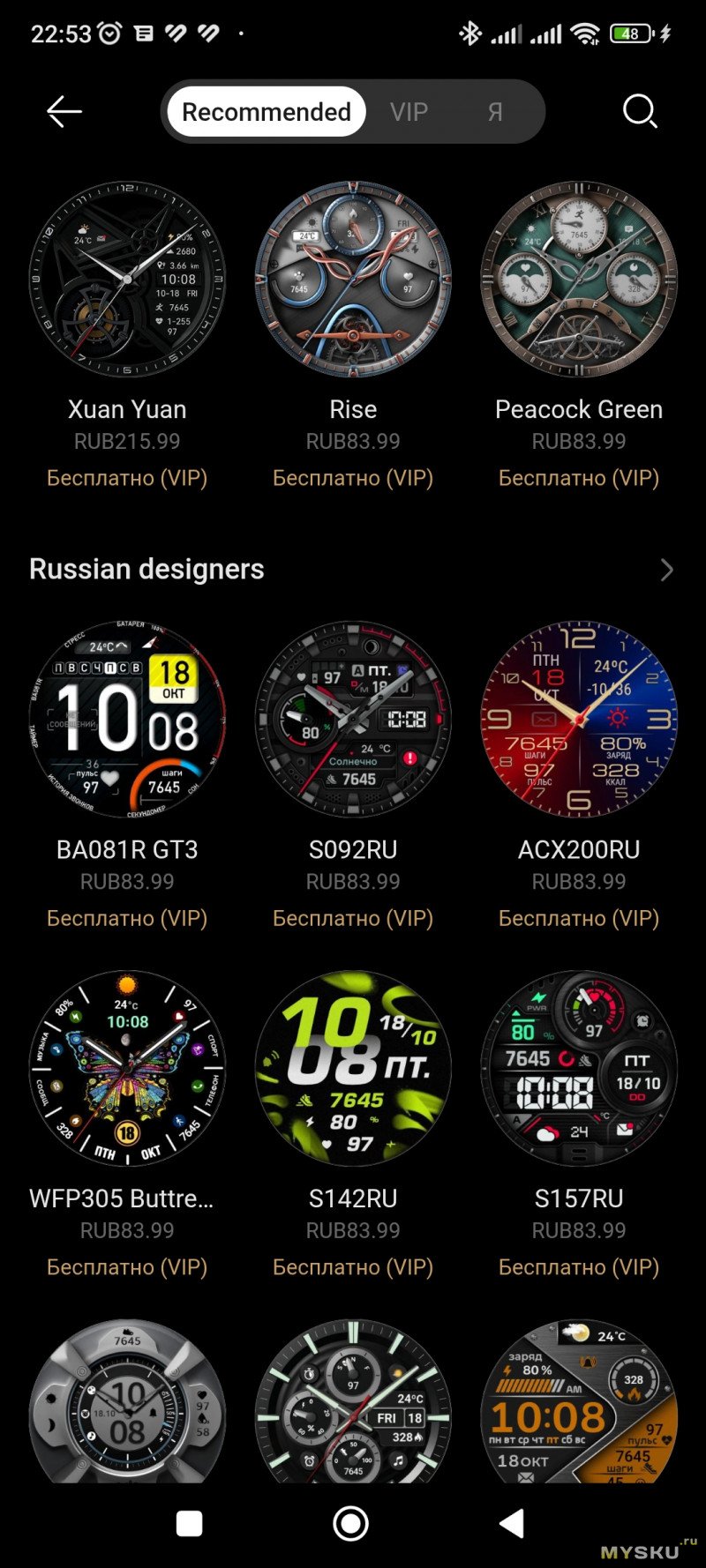Tap the system home button
This screenshot has width=706, height=1568.
[350, 1523]
